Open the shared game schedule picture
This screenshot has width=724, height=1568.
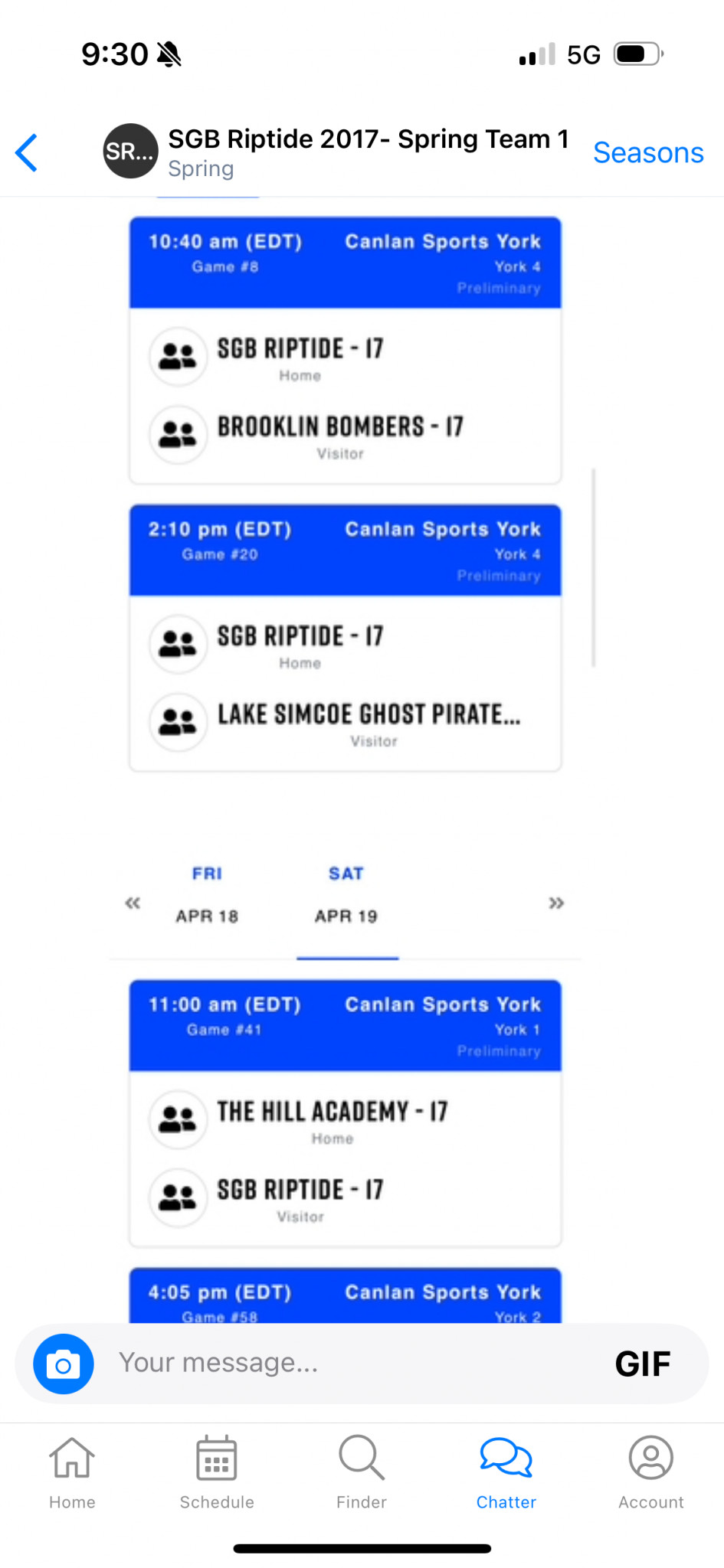click(346, 759)
